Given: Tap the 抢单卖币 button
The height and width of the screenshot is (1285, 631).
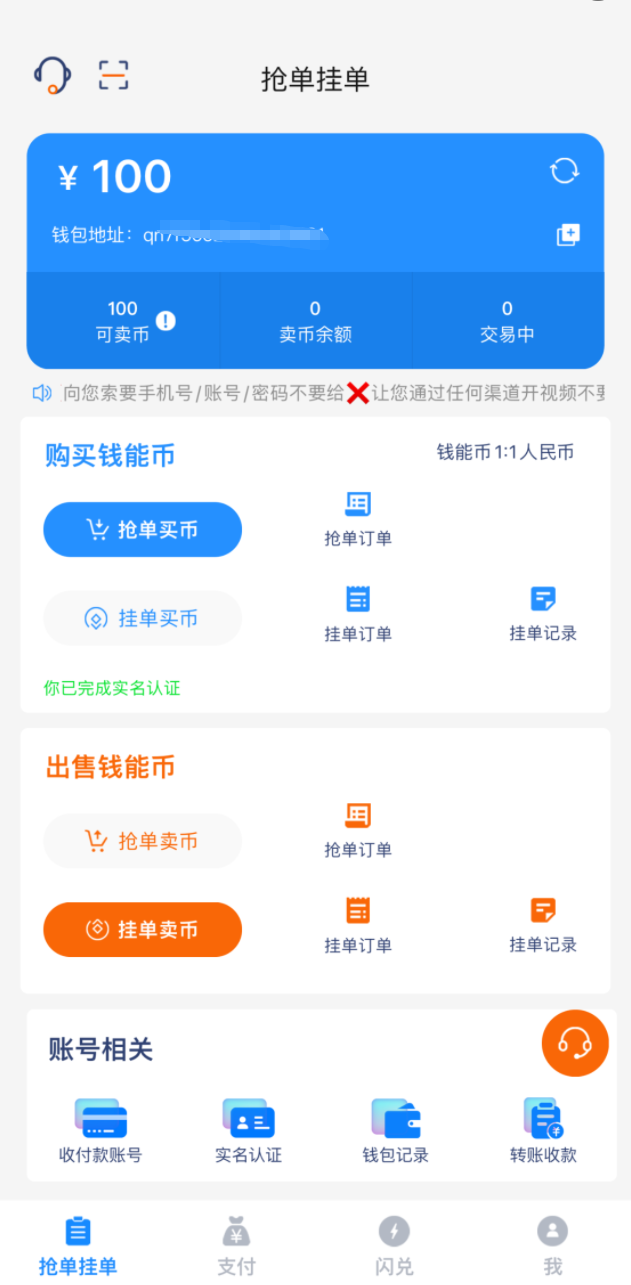Looking at the screenshot, I should click(x=142, y=841).
